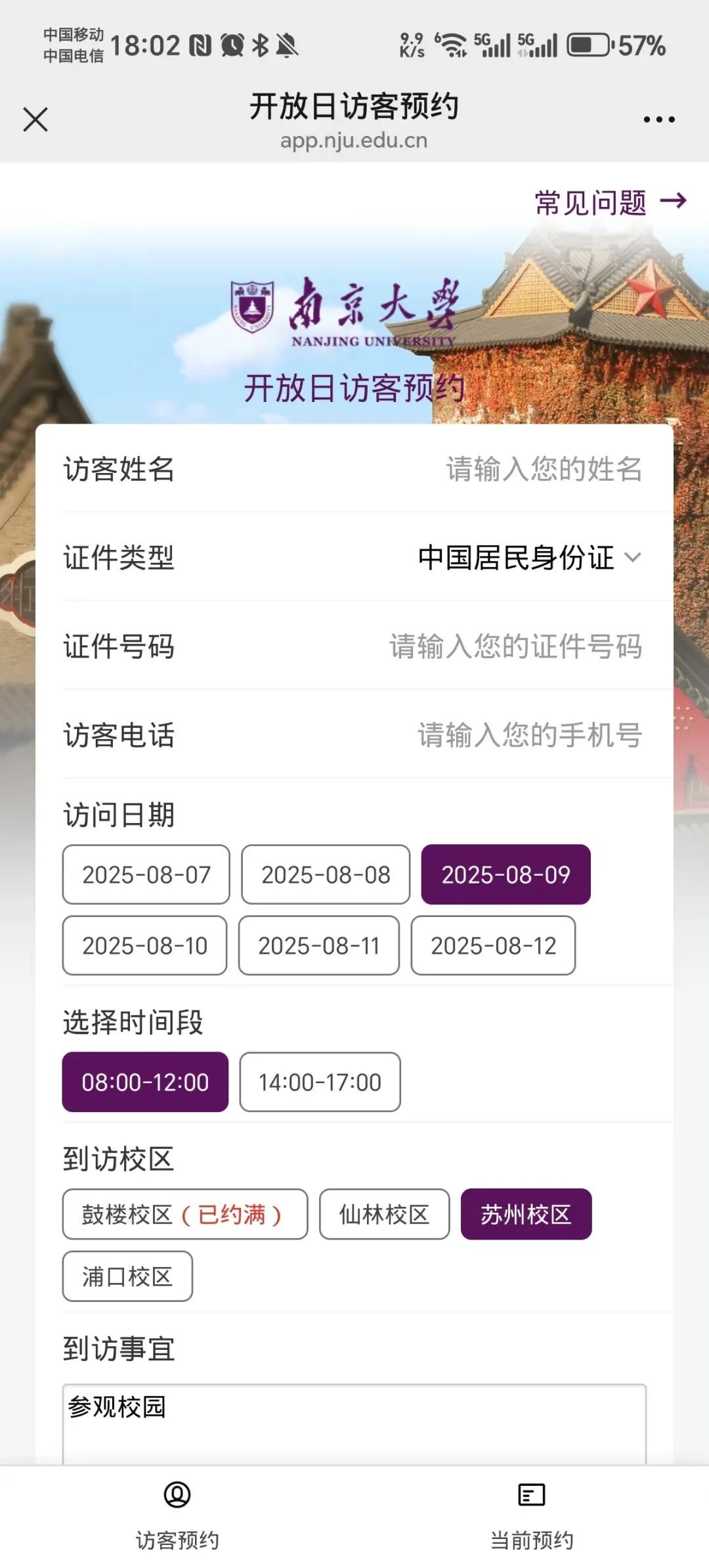Expand the 证件类型 dropdown
This screenshot has width=709, height=1568.
coord(528,558)
